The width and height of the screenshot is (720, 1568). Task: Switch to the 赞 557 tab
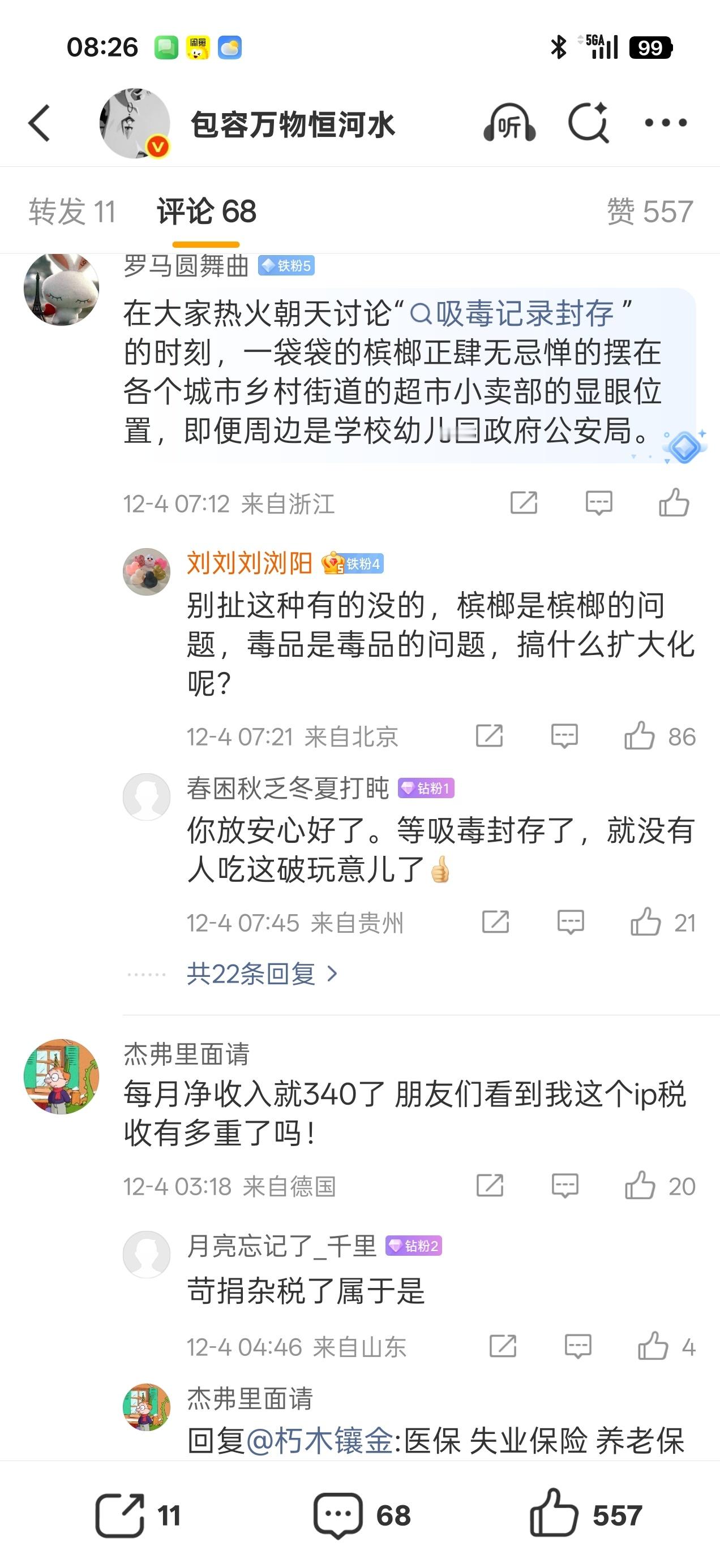649,210
